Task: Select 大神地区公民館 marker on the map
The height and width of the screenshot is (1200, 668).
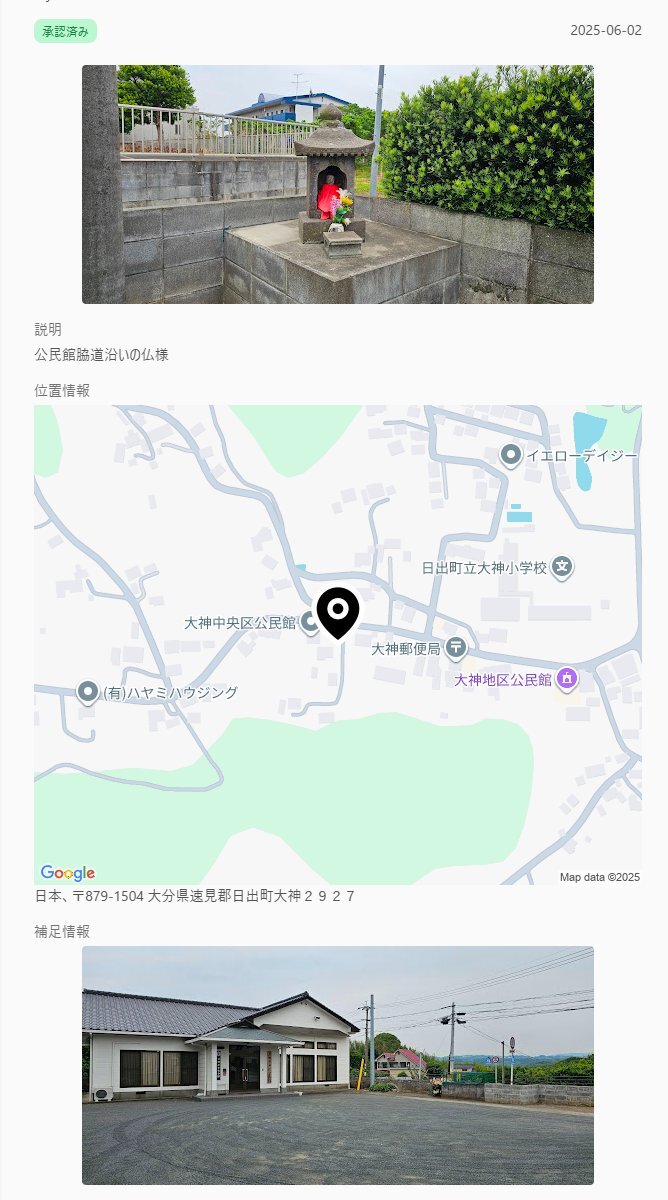Action: (567, 679)
